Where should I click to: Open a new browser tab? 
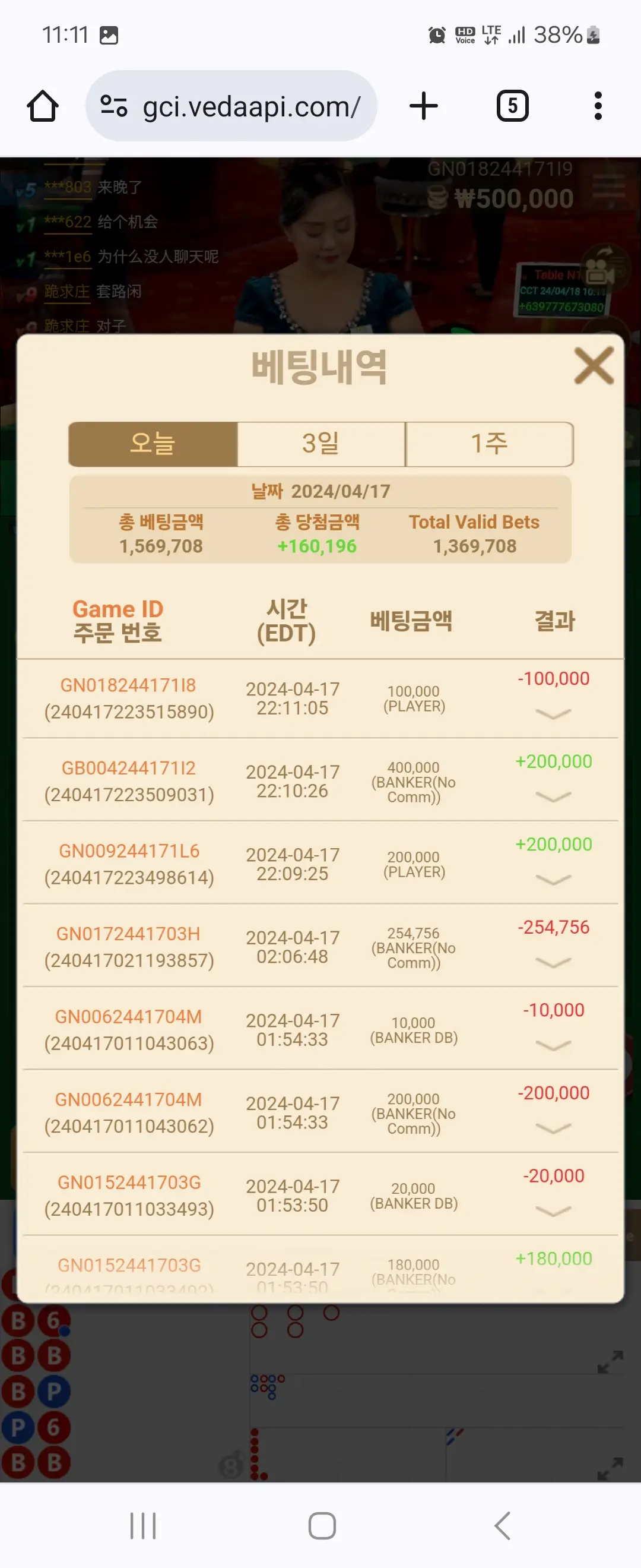(424, 106)
